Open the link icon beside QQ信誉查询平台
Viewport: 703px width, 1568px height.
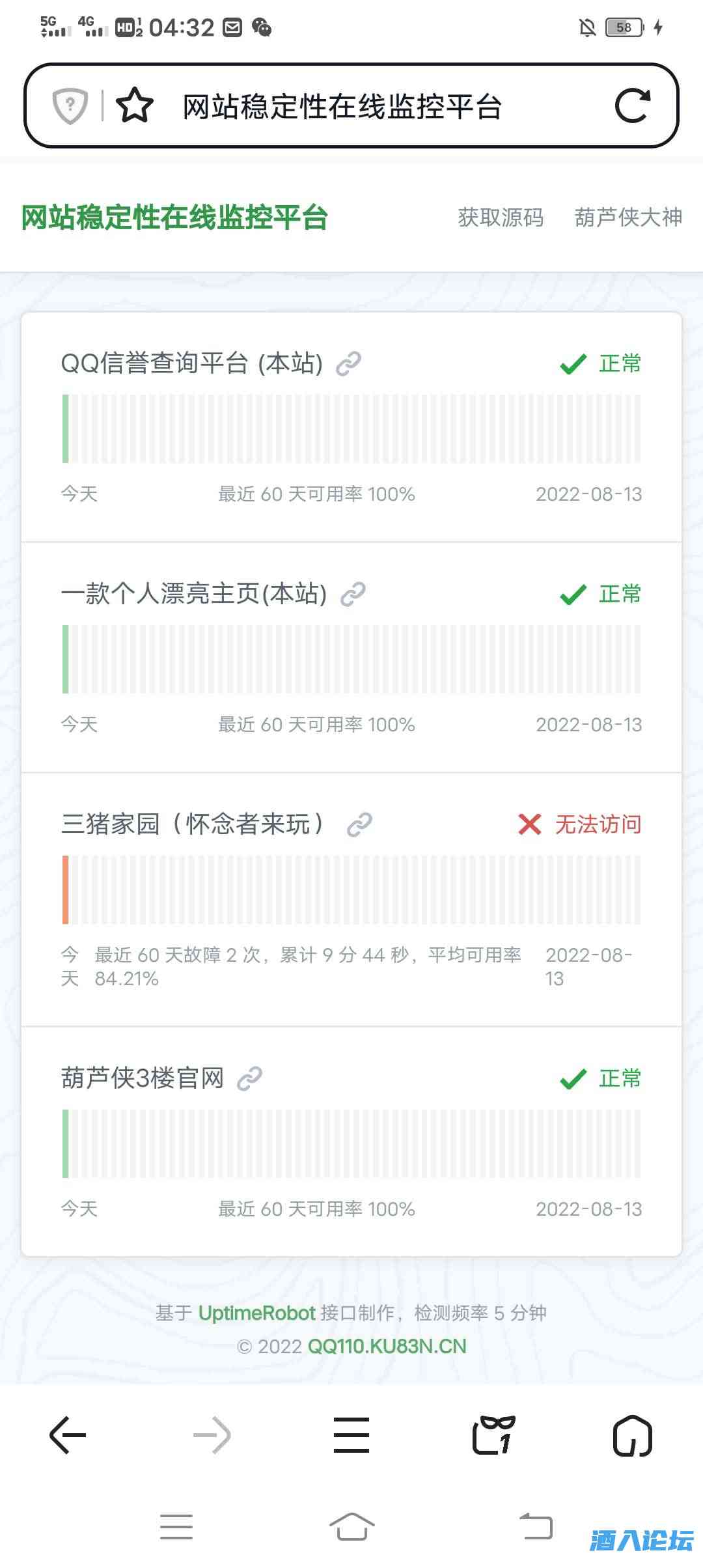click(x=349, y=363)
